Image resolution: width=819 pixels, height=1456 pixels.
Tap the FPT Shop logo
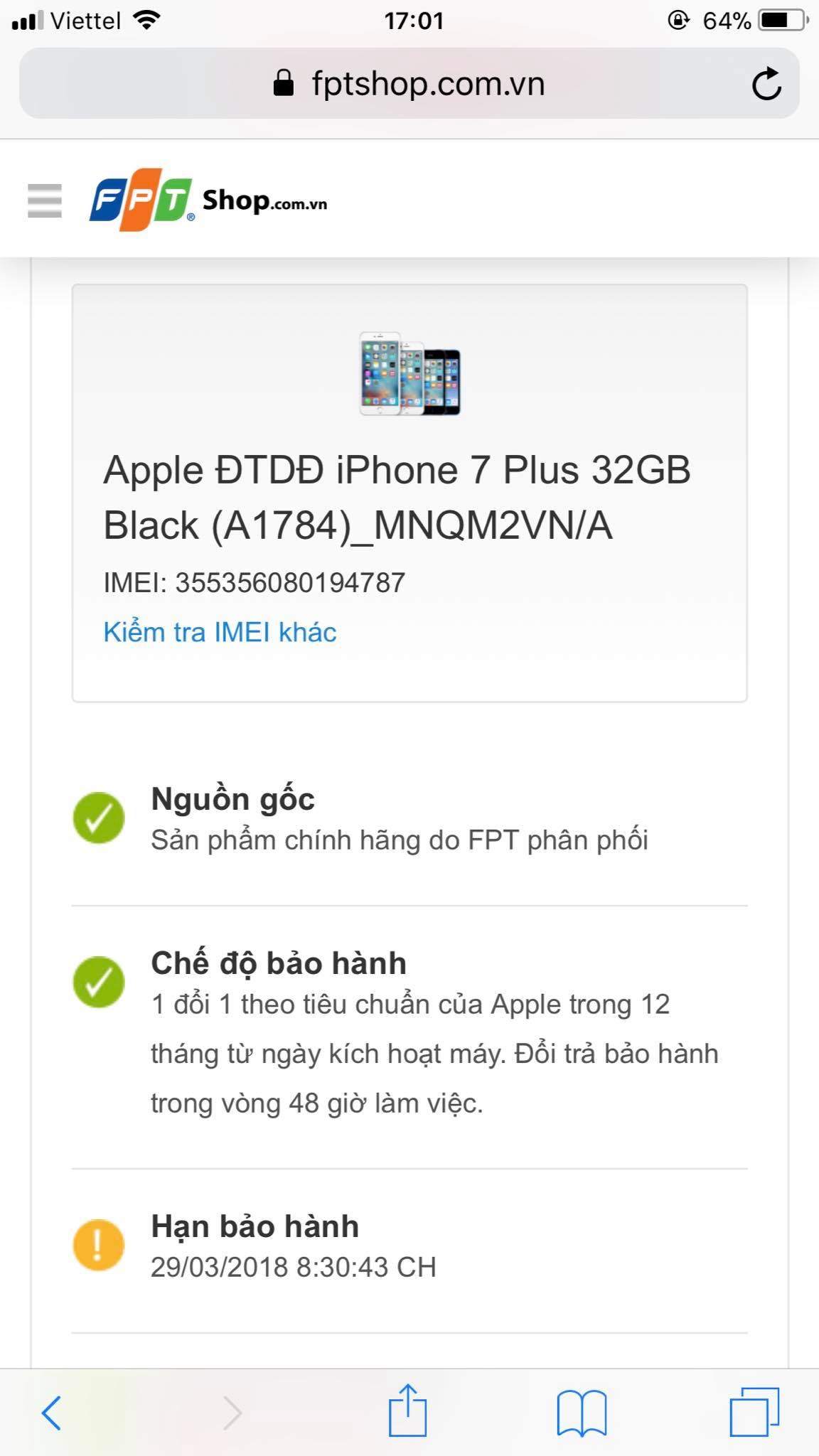(x=208, y=200)
